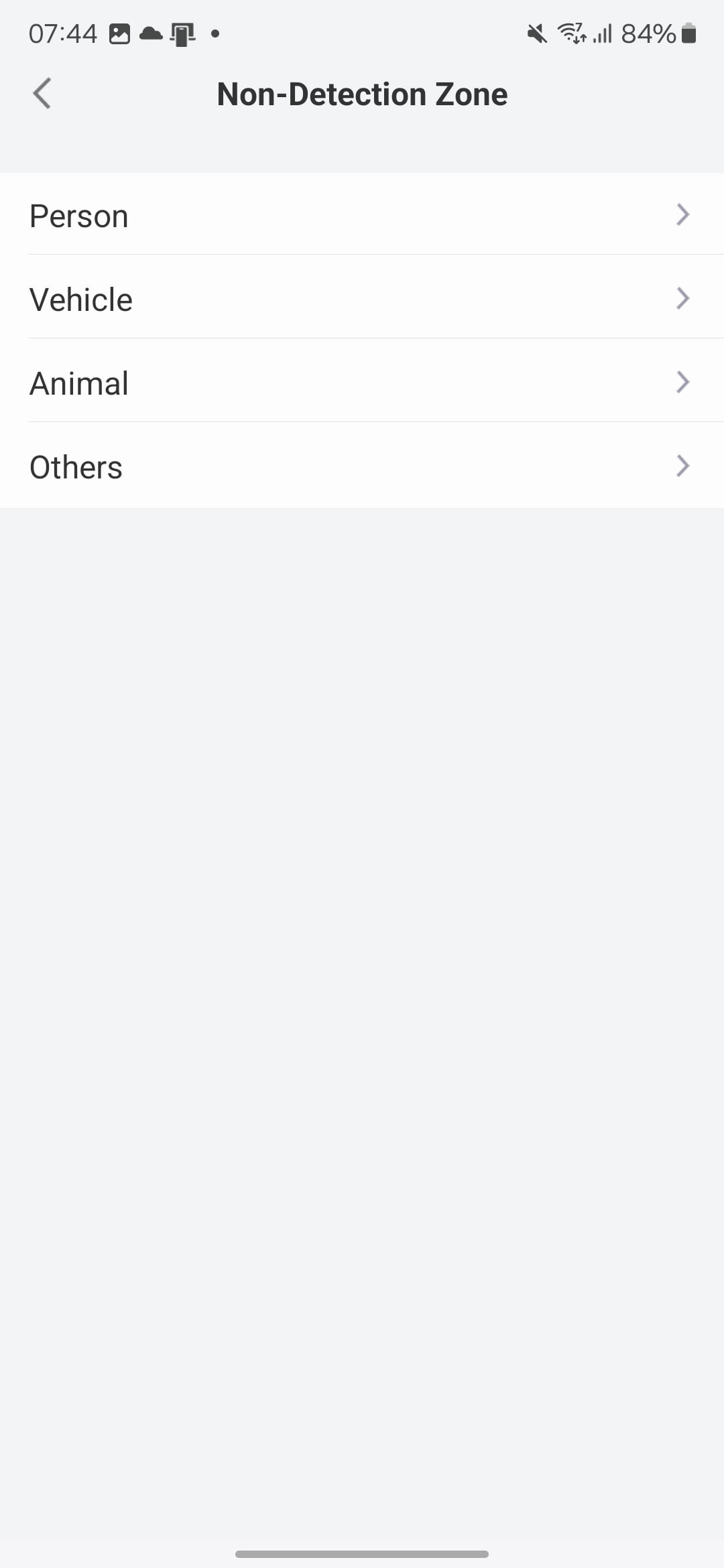Open the Vehicle non-detection zone
Viewport: 724px width, 1568px height.
coord(362,299)
